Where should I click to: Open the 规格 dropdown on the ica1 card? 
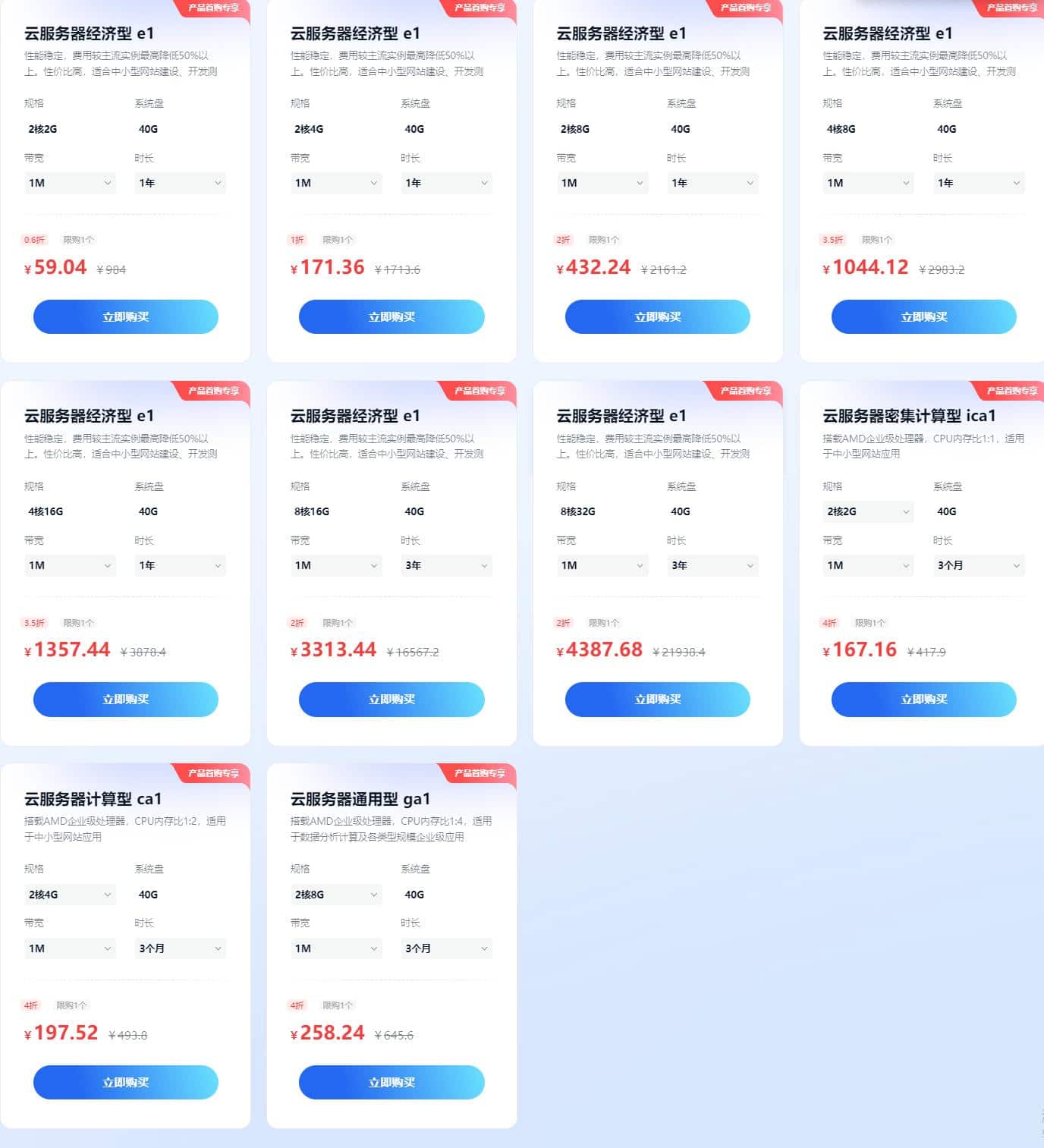(x=868, y=511)
